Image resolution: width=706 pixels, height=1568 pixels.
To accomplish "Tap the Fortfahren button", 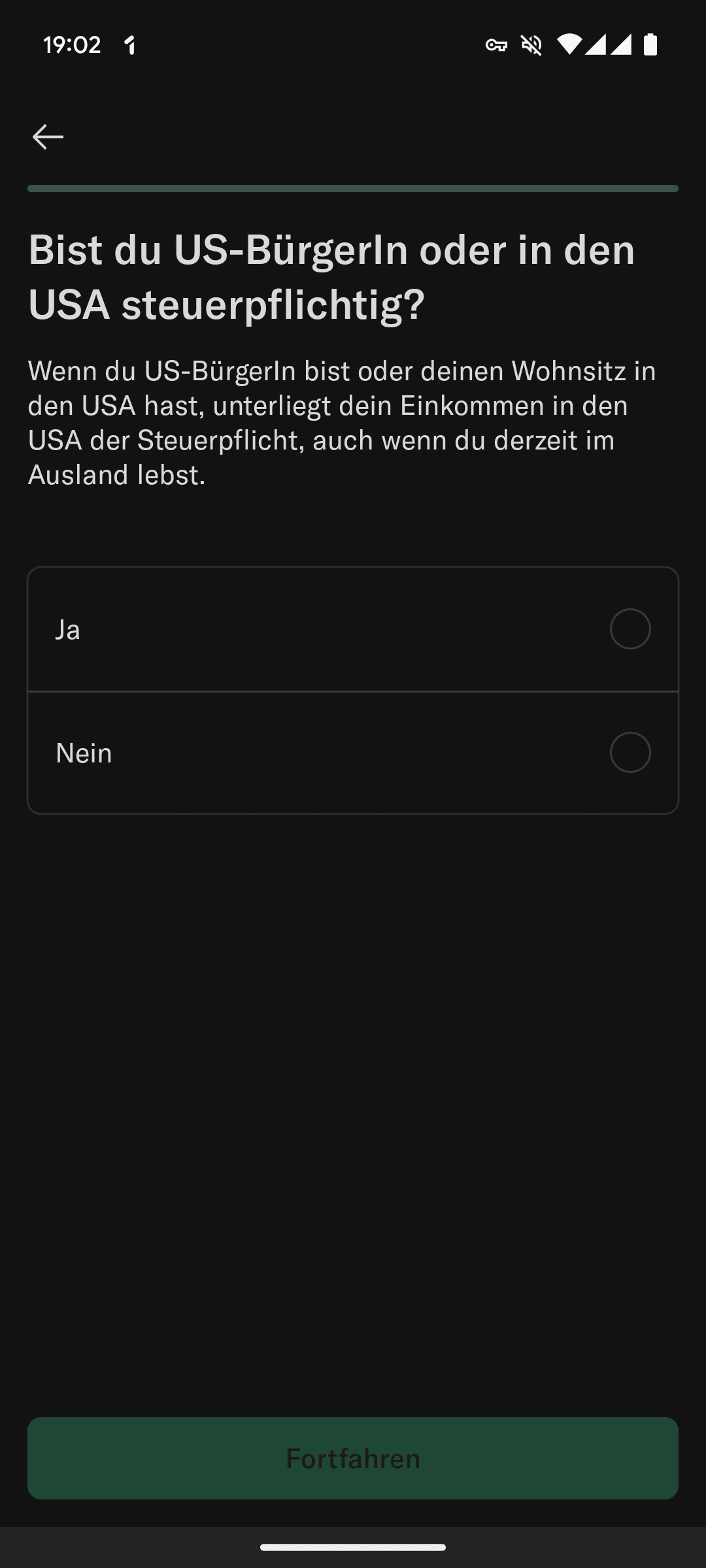I will [x=353, y=1458].
